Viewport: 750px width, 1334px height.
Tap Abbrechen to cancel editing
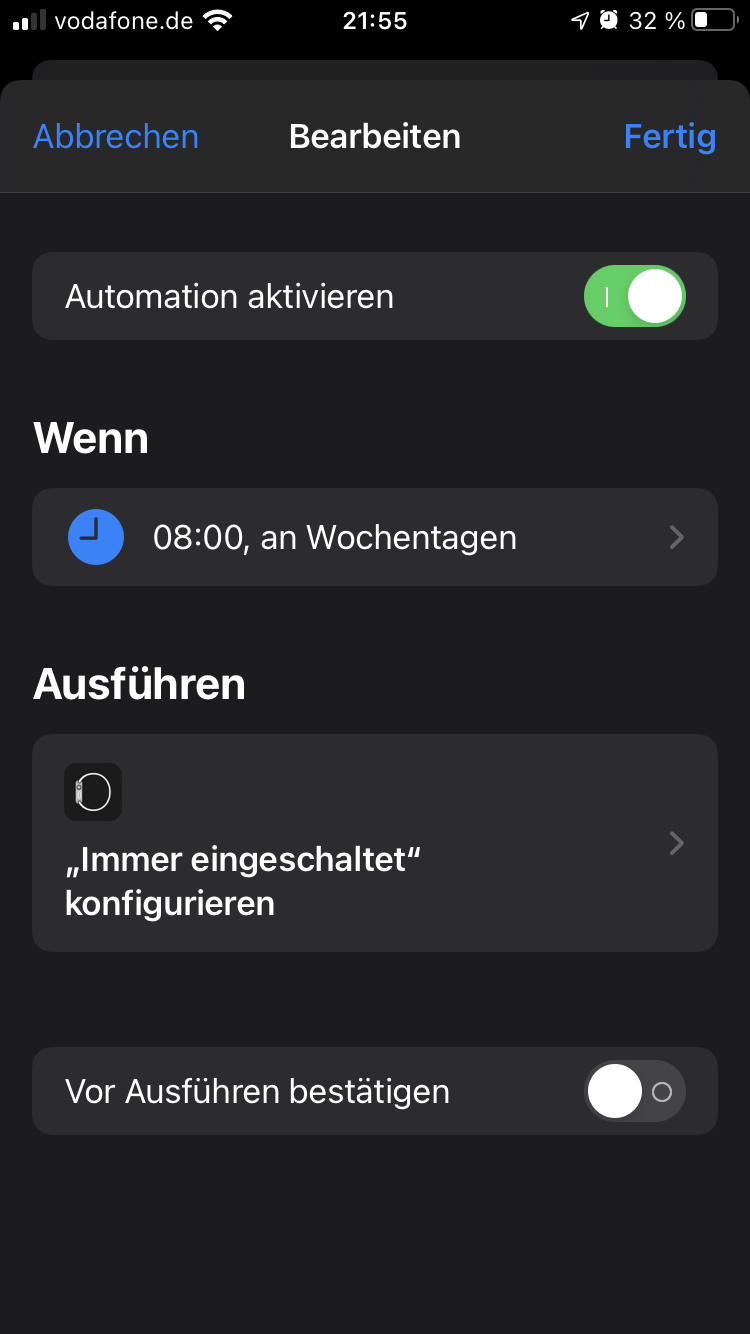[116, 136]
